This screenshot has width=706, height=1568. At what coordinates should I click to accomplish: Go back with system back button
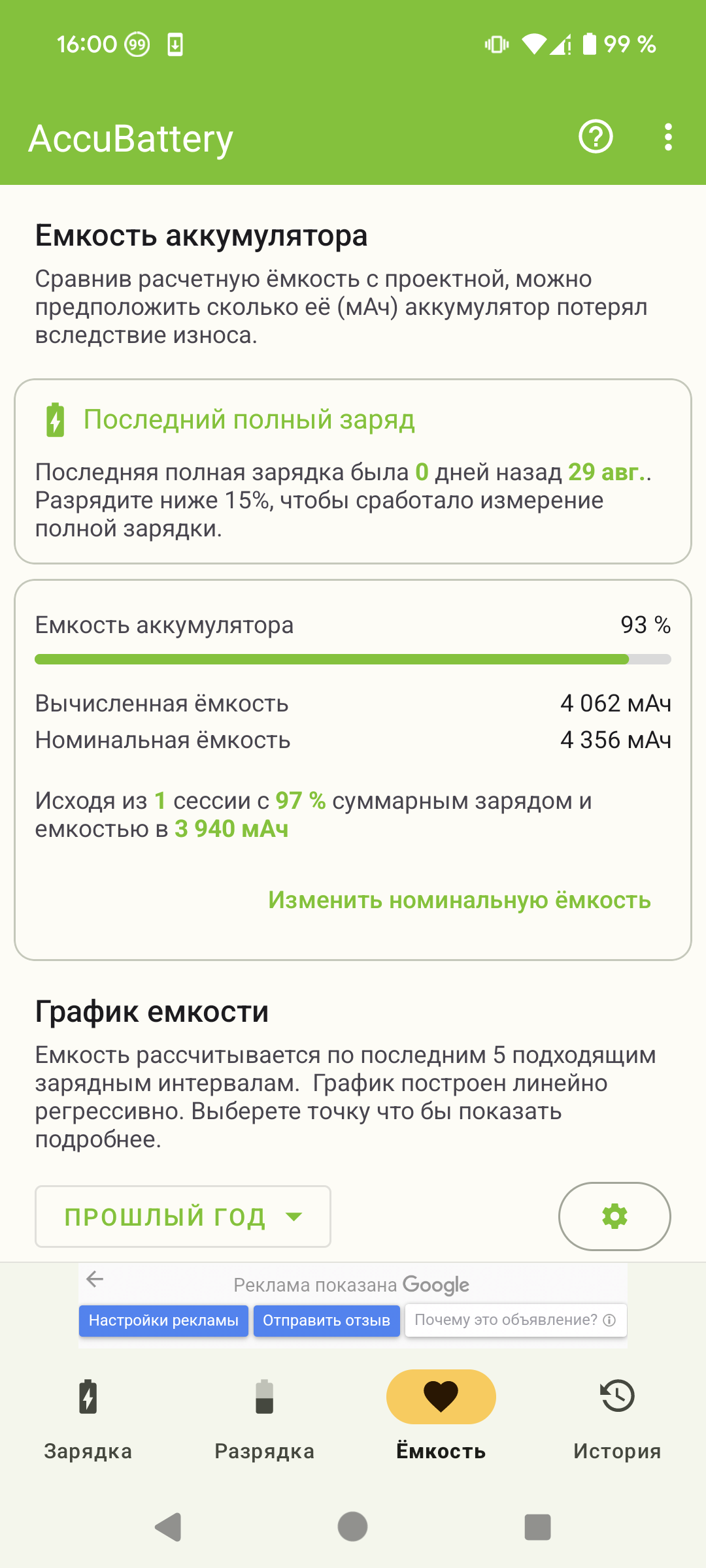(x=168, y=1527)
